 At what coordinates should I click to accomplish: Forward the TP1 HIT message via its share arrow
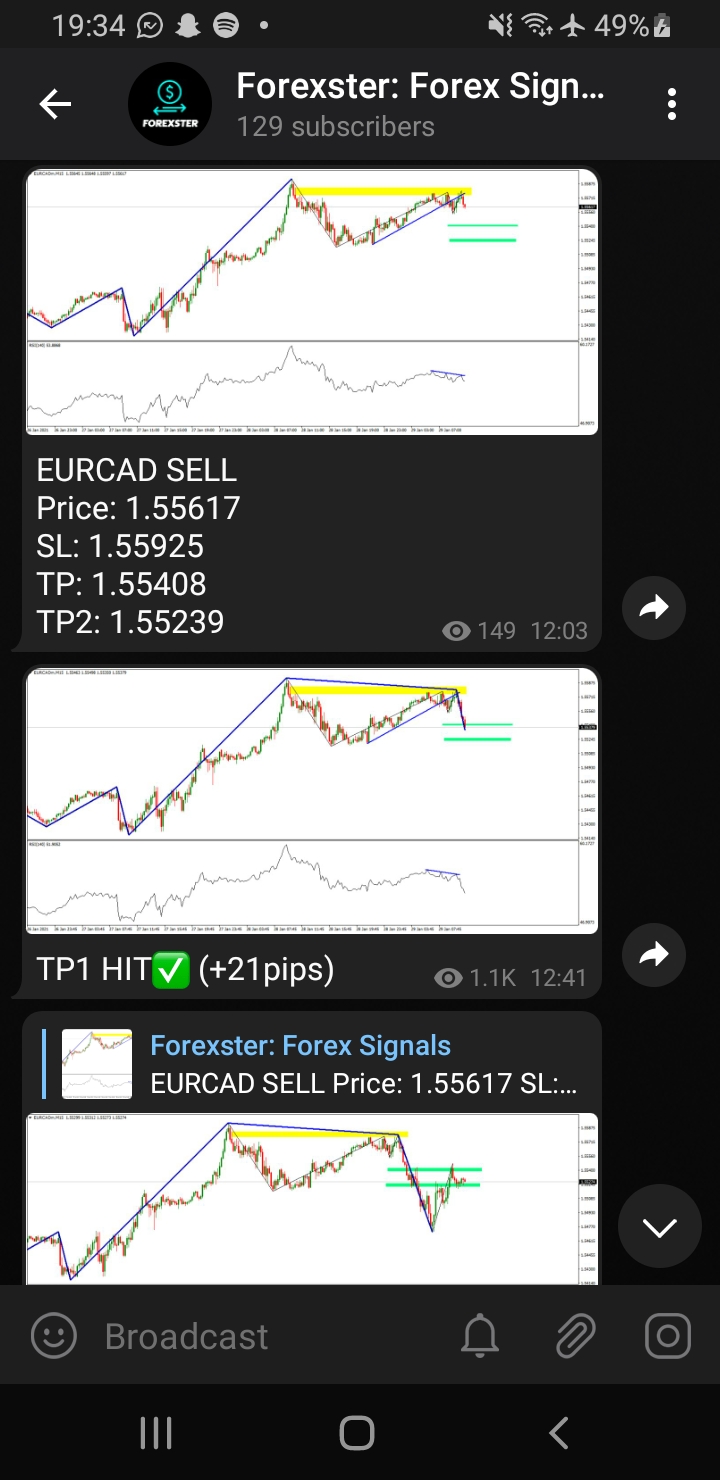(653, 955)
